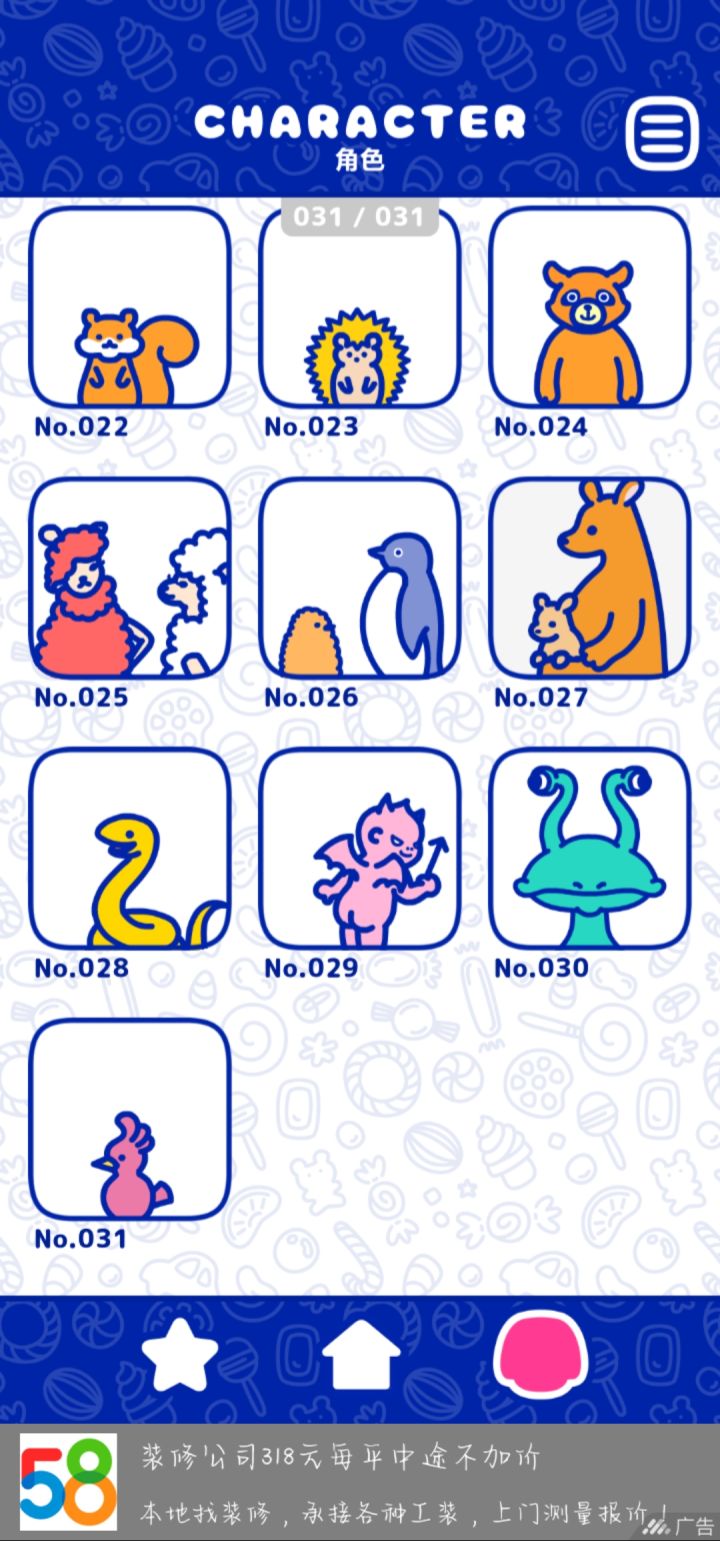Viewport: 720px width, 1541px height.
Task: View the snake character No.028
Action: click(x=130, y=849)
